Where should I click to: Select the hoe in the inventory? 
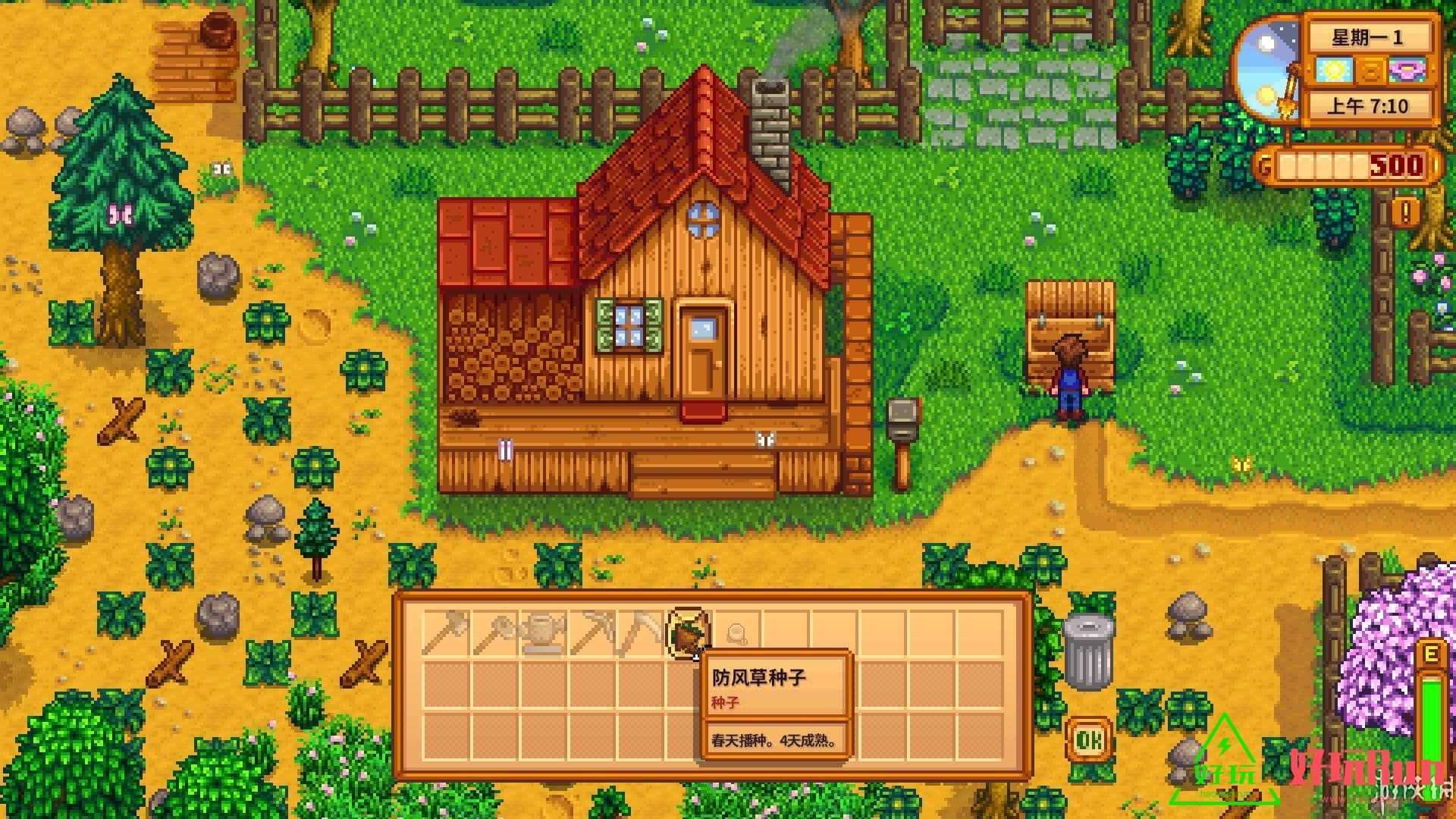pyautogui.click(x=494, y=633)
